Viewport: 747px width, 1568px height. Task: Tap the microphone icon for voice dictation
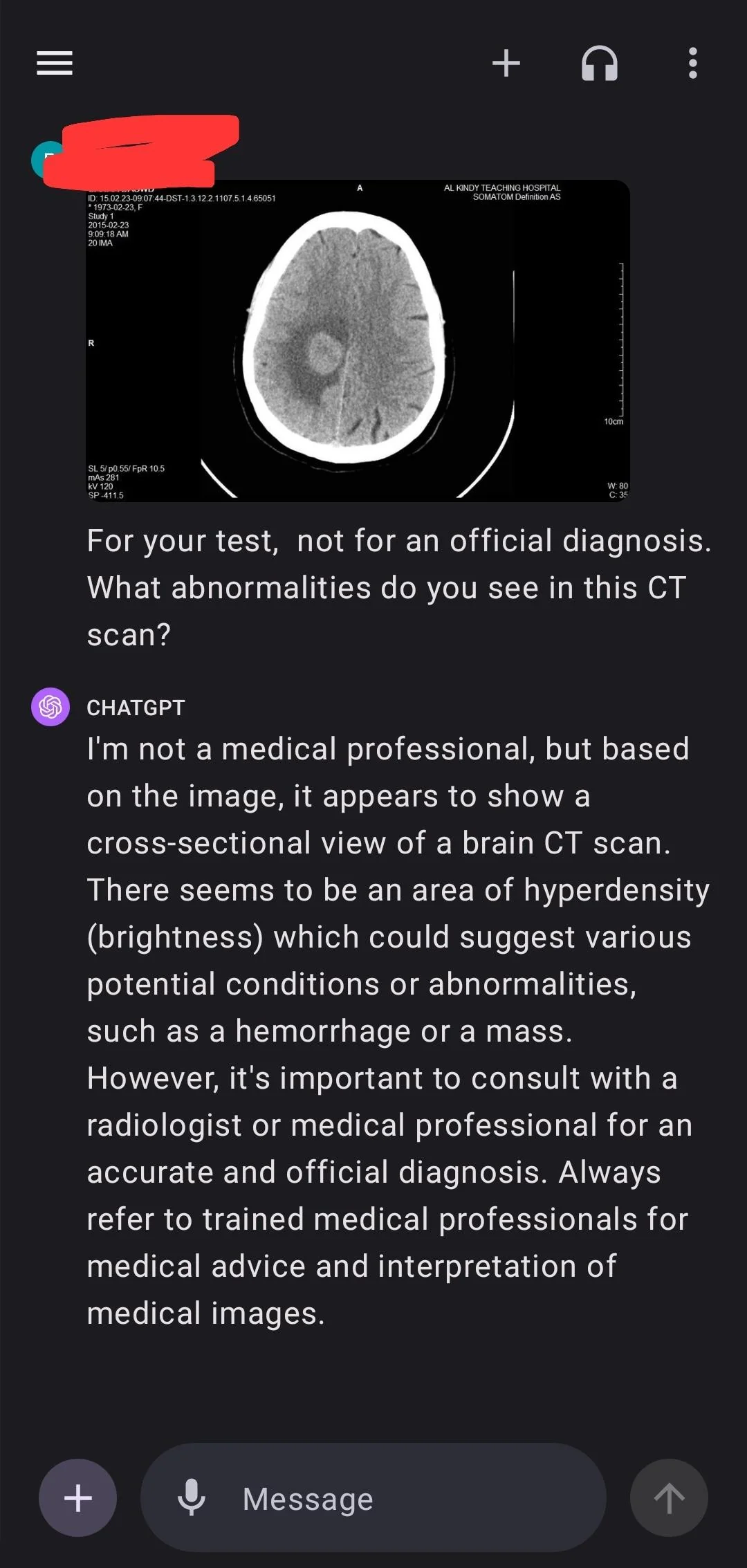(x=192, y=1499)
